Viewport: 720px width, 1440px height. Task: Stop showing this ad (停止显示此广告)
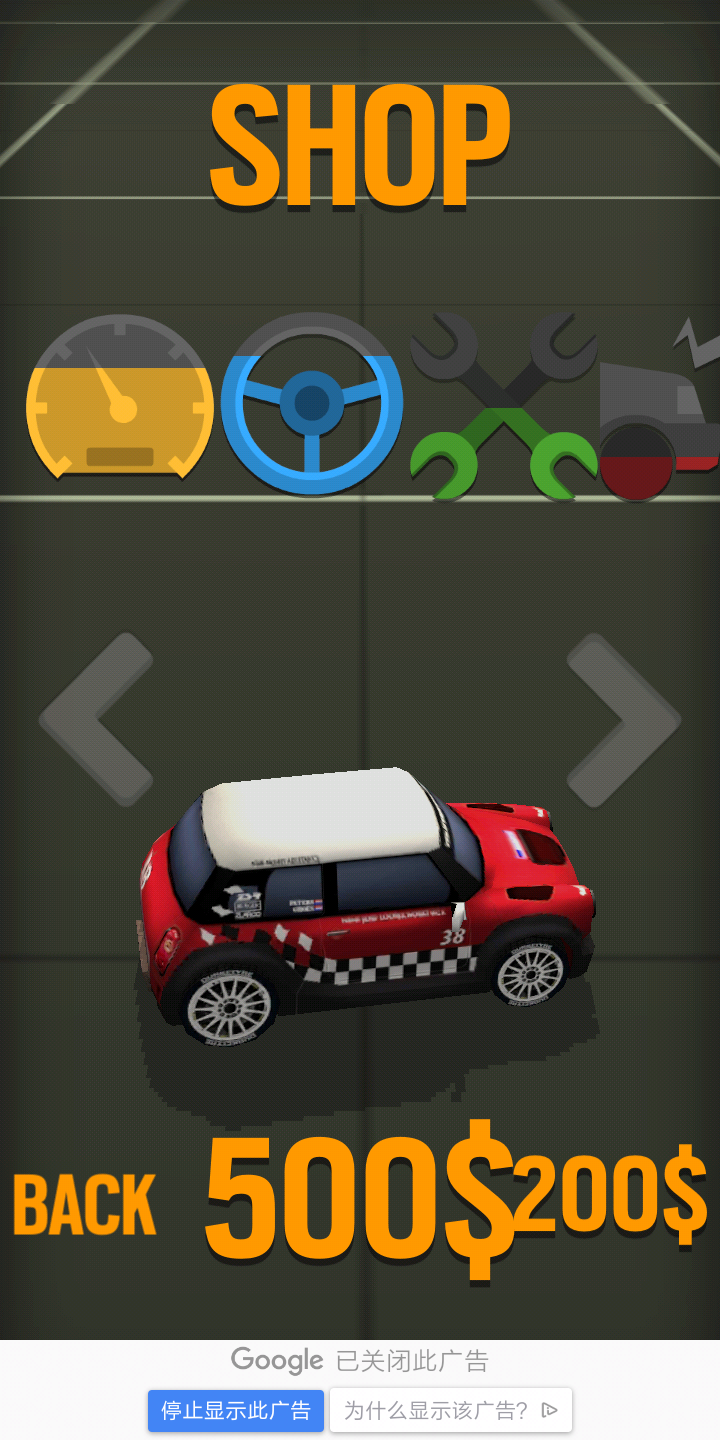click(x=236, y=1410)
